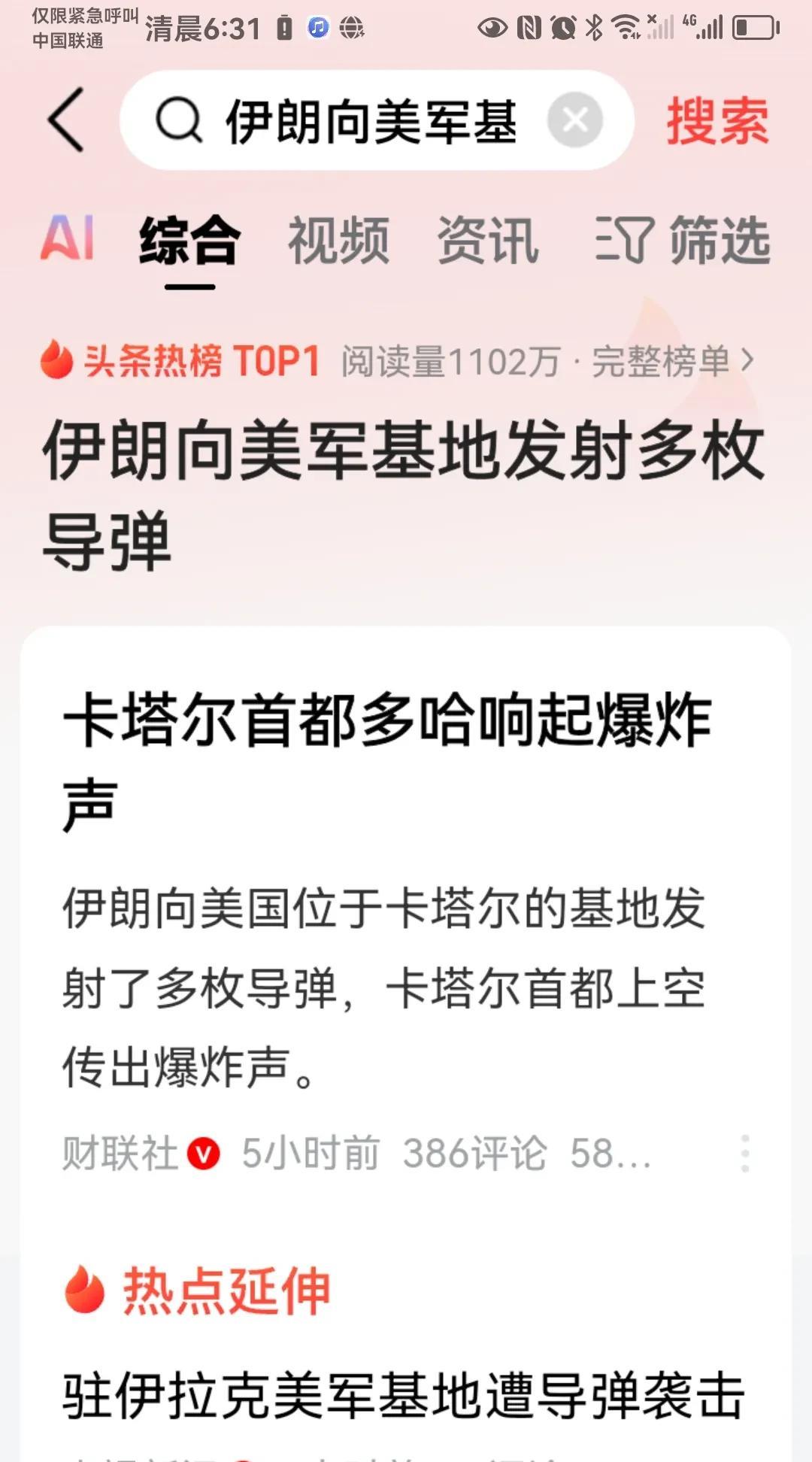Image resolution: width=812 pixels, height=1462 pixels.
Task: Select the 综合 tab
Action: pyautogui.click(x=189, y=240)
